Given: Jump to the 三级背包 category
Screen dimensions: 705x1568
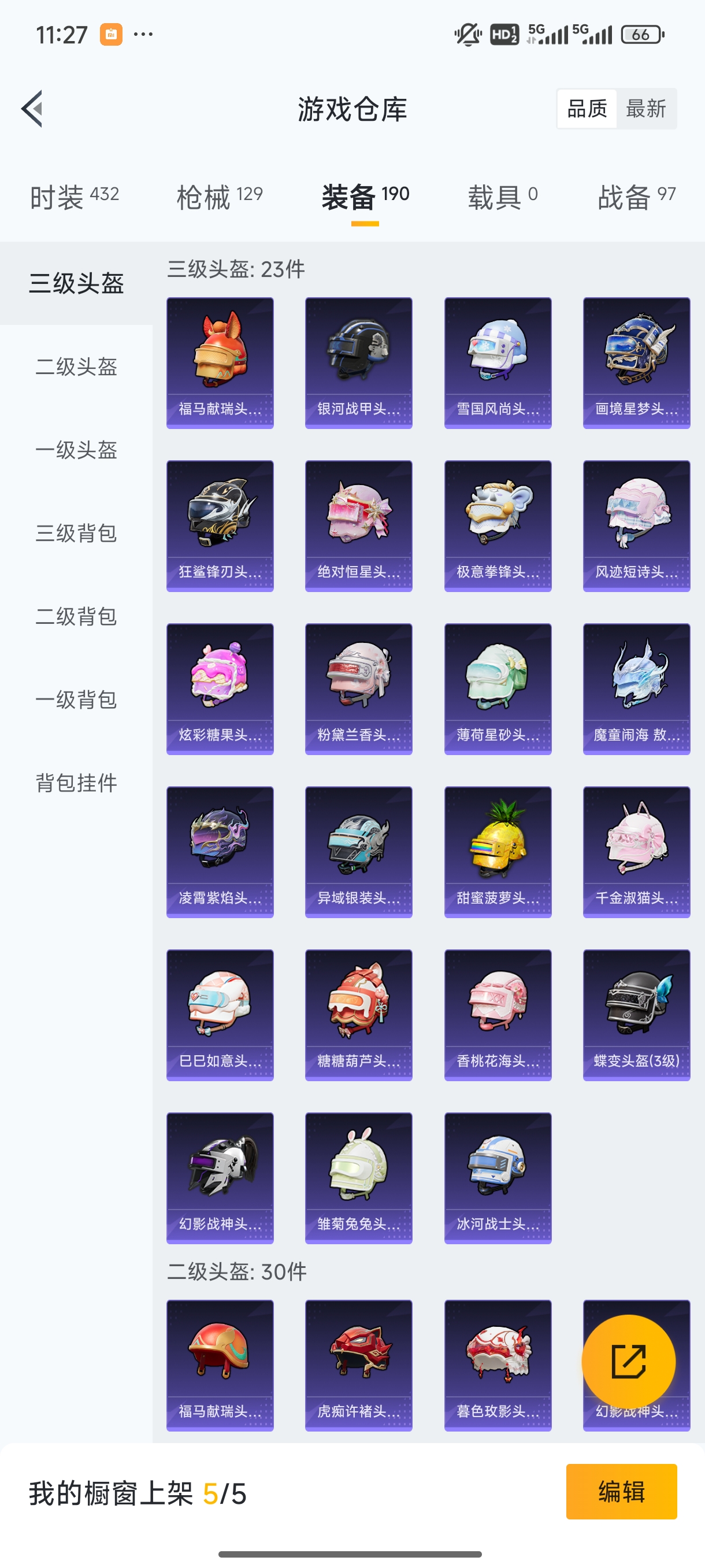Looking at the screenshot, I should (x=76, y=533).
